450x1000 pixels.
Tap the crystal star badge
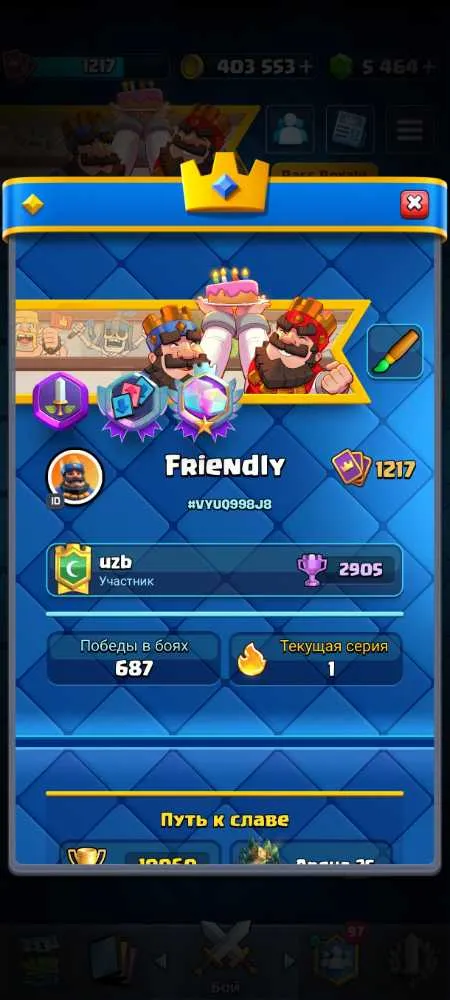(x=205, y=404)
